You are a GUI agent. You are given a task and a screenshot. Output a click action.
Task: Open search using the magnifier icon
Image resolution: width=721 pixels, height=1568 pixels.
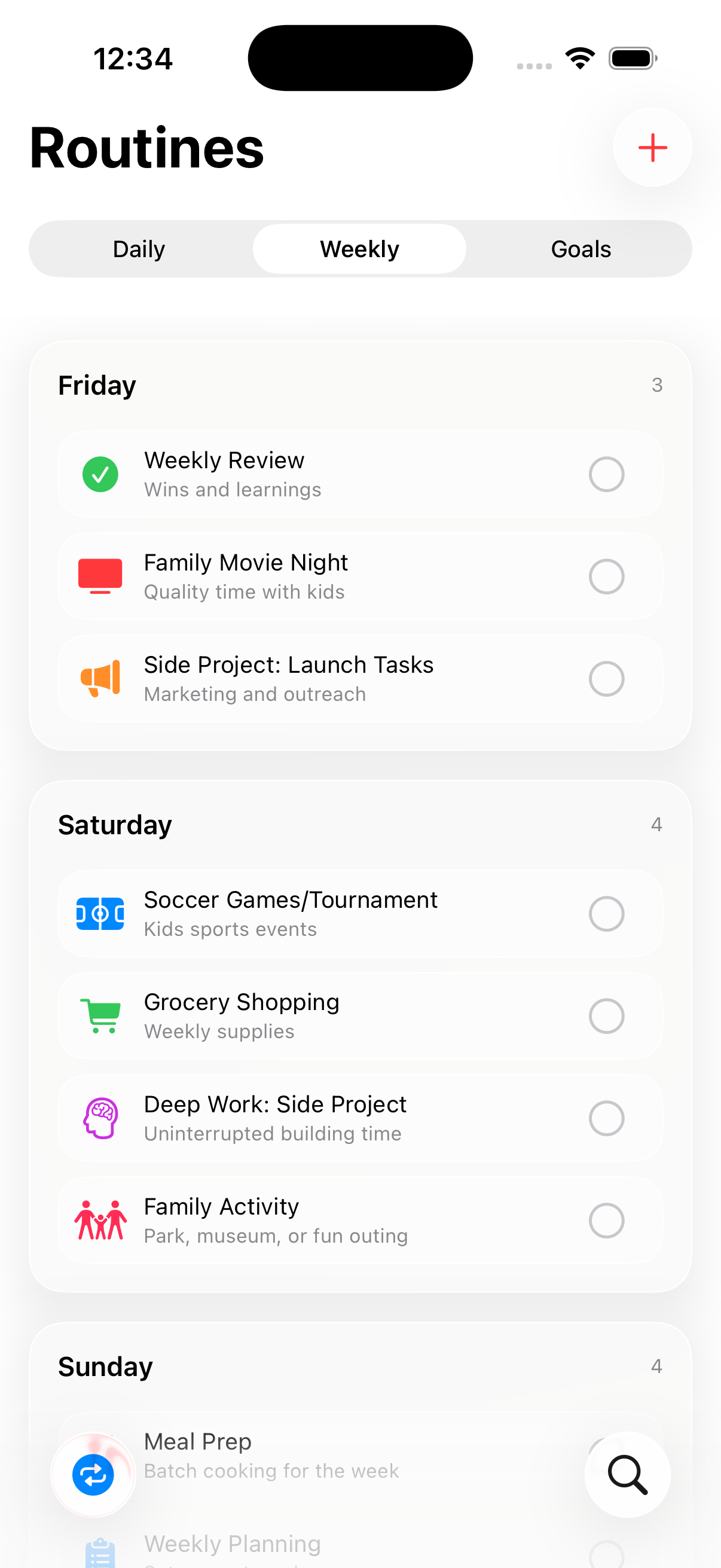click(x=627, y=1475)
